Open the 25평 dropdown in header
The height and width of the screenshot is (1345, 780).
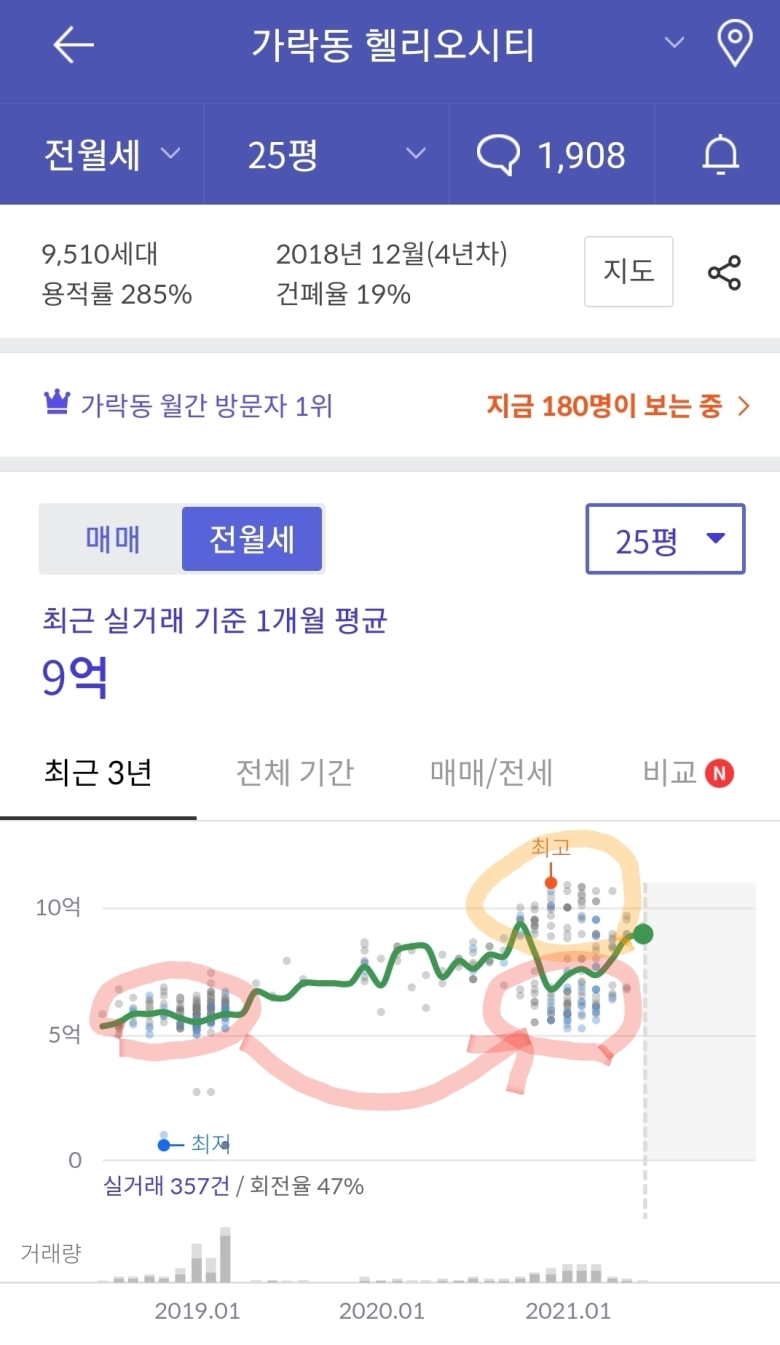335,155
